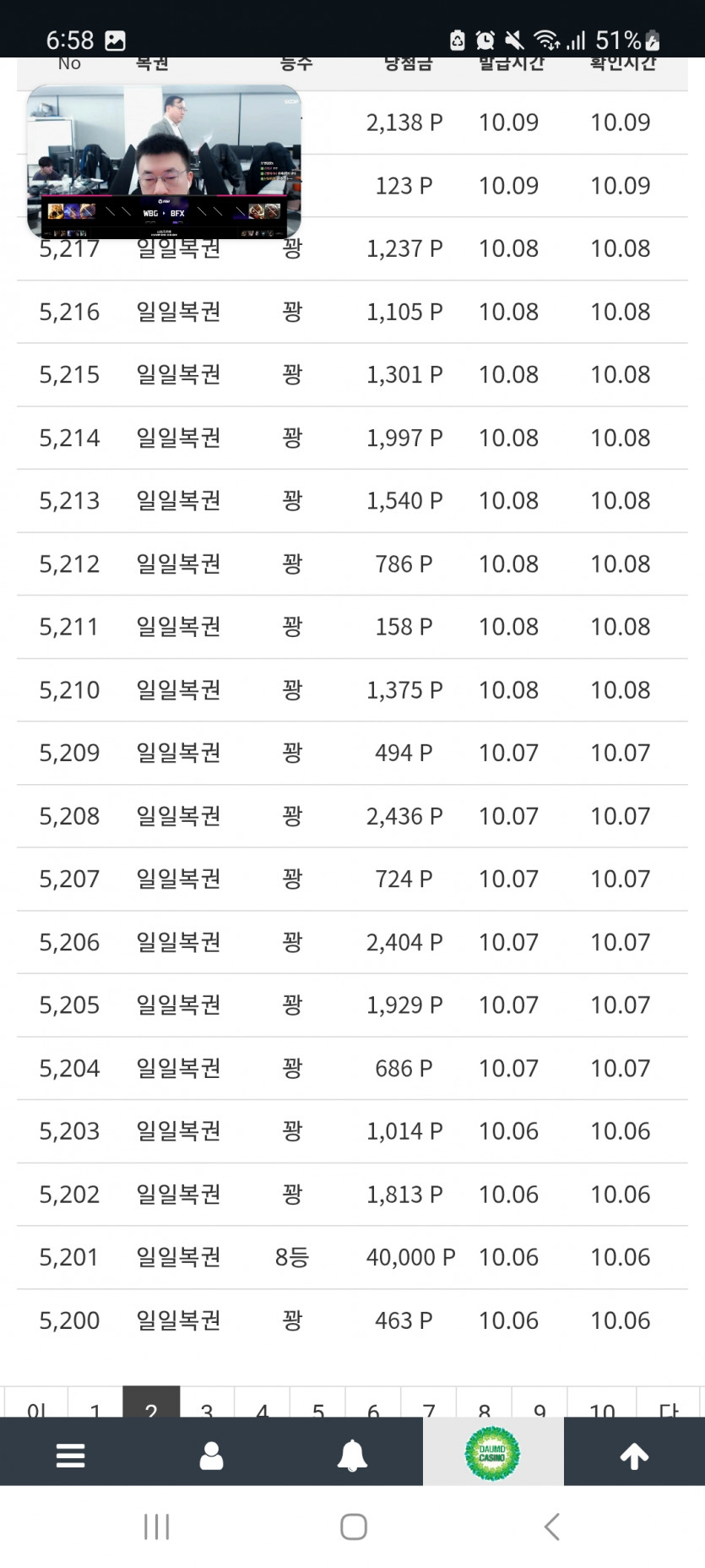The width and height of the screenshot is (705, 1568).
Task: Go back using the system back button
Action: pyautogui.click(x=551, y=1527)
